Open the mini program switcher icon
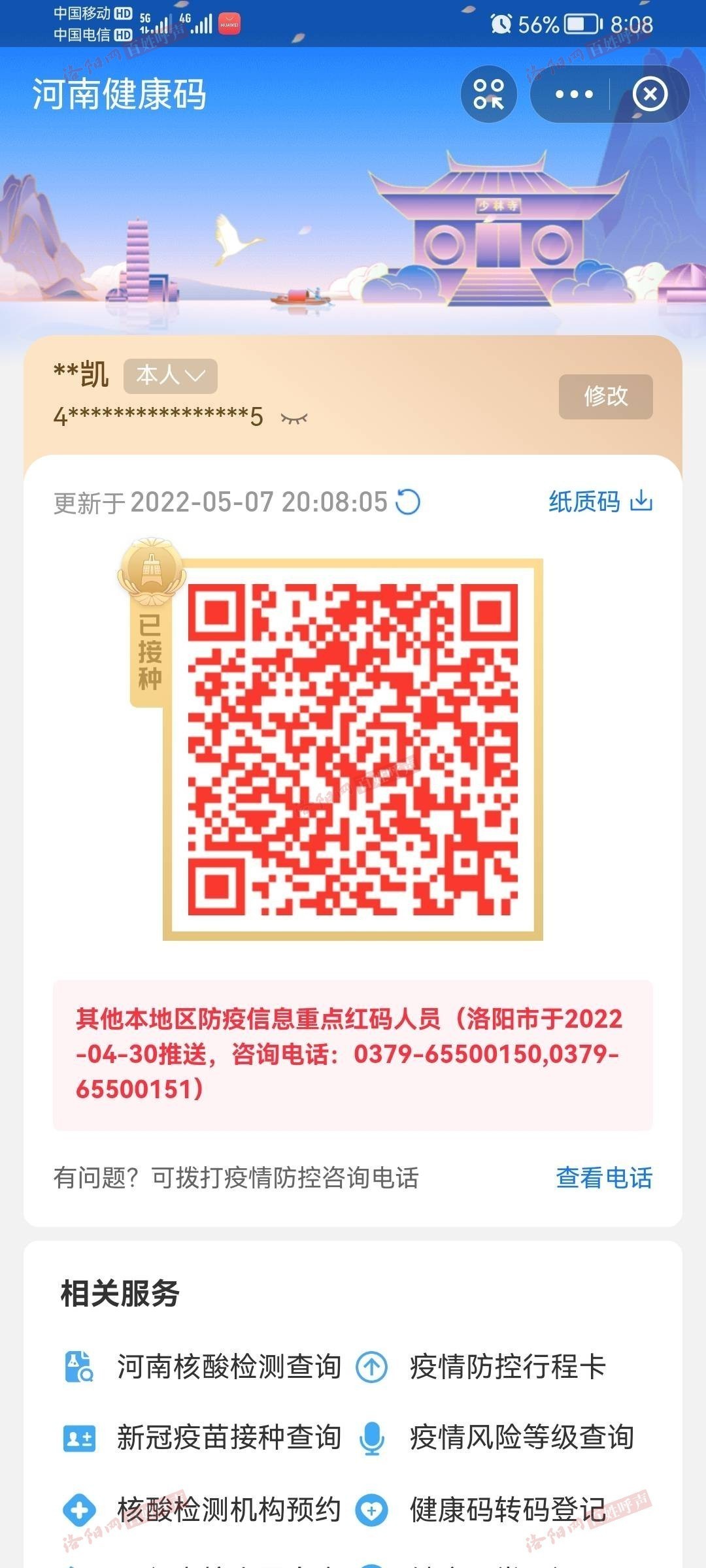The width and height of the screenshot is (706, 1568). (488, 94)
